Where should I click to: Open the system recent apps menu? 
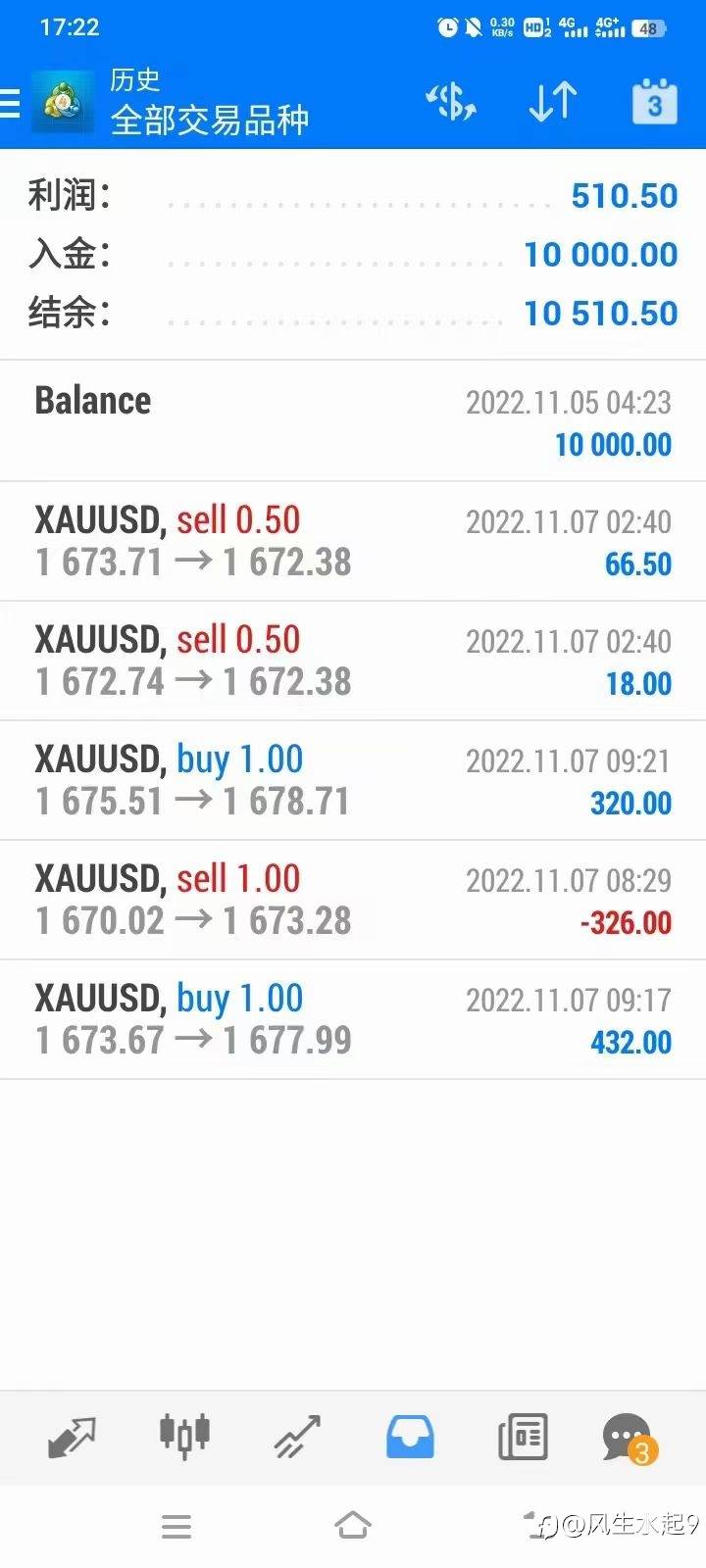tap(176, 1526)
